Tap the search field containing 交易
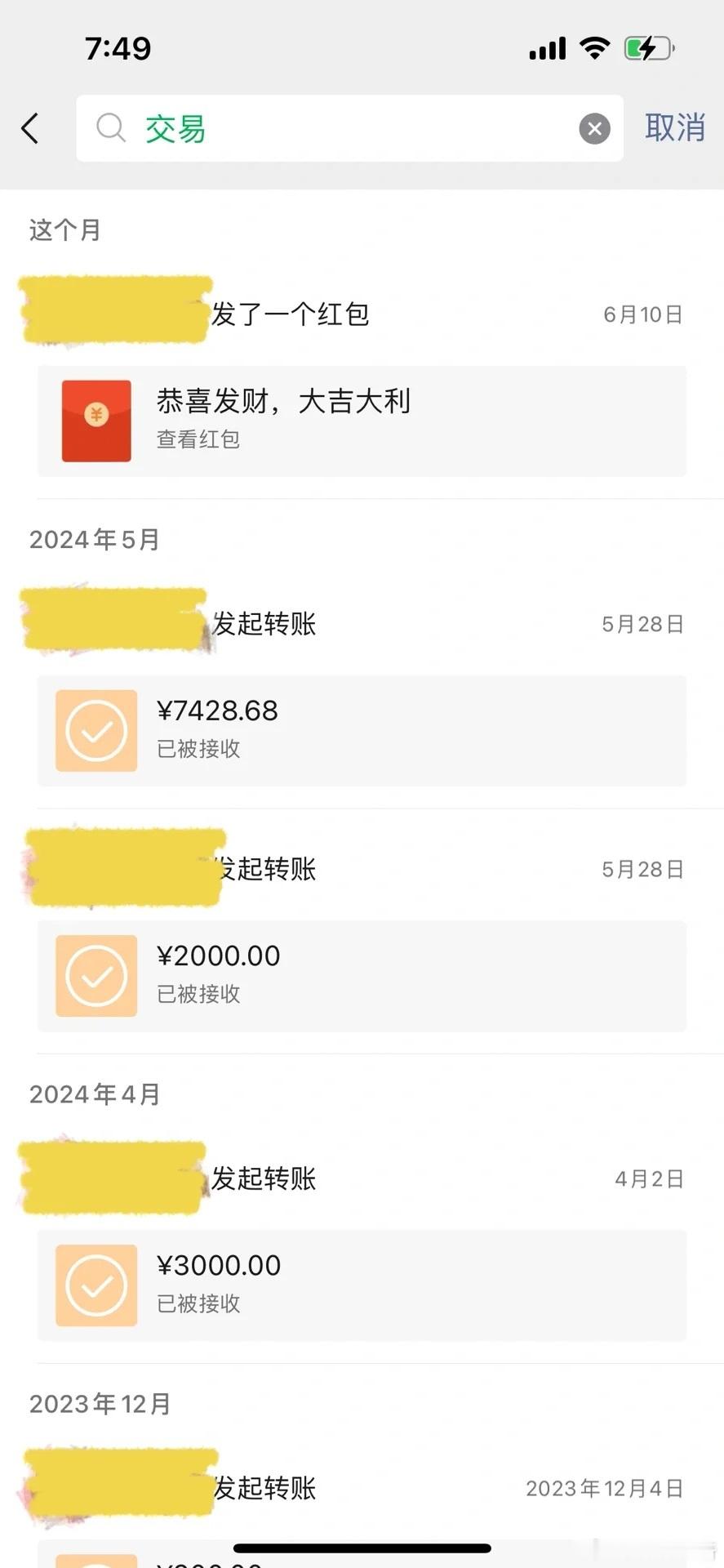 349,128
